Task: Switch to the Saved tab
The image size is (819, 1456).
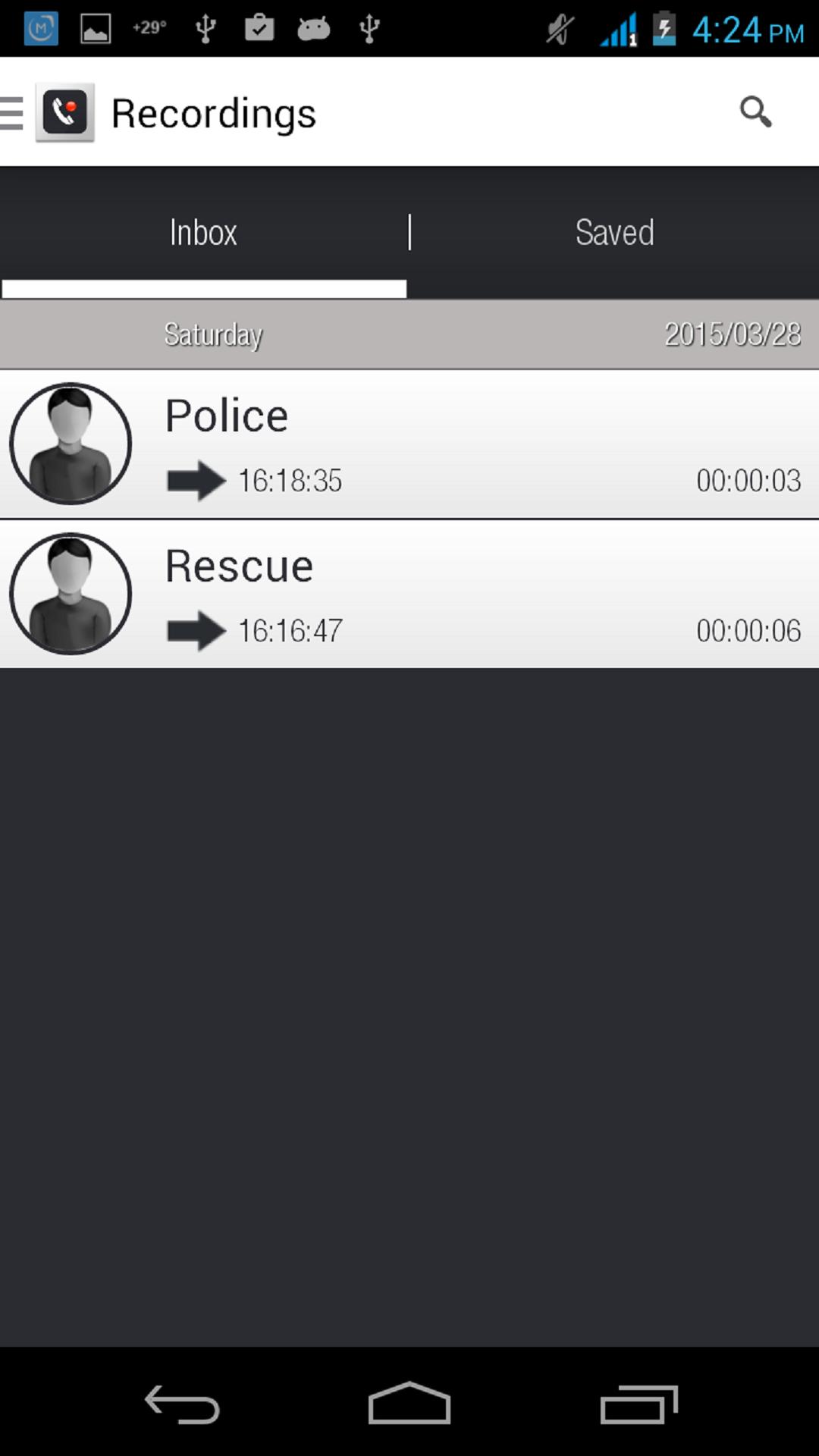Action: pyautogui.click(x=614, y=232)
